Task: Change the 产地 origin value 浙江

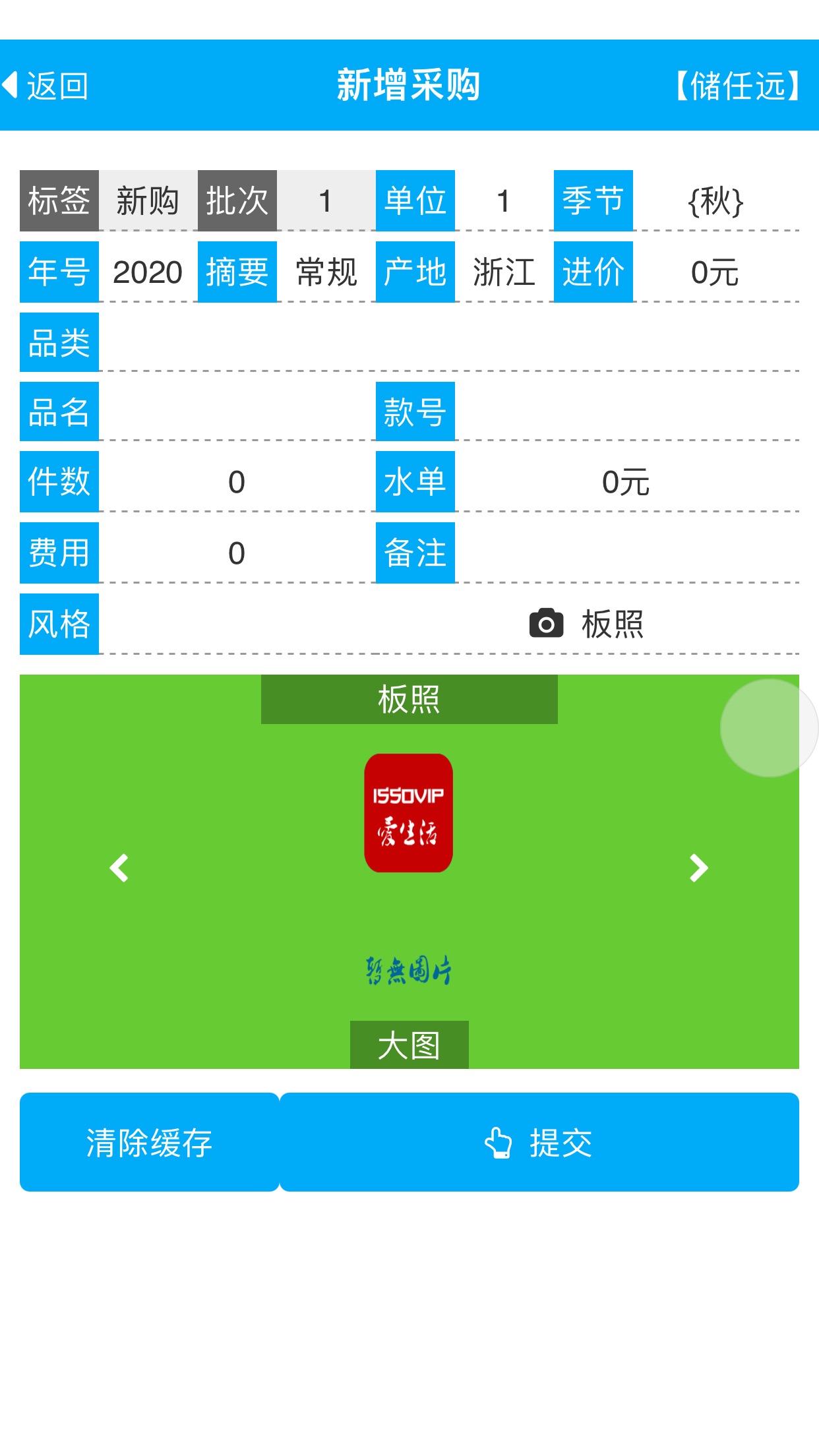Action: click(x=504, y=272)
